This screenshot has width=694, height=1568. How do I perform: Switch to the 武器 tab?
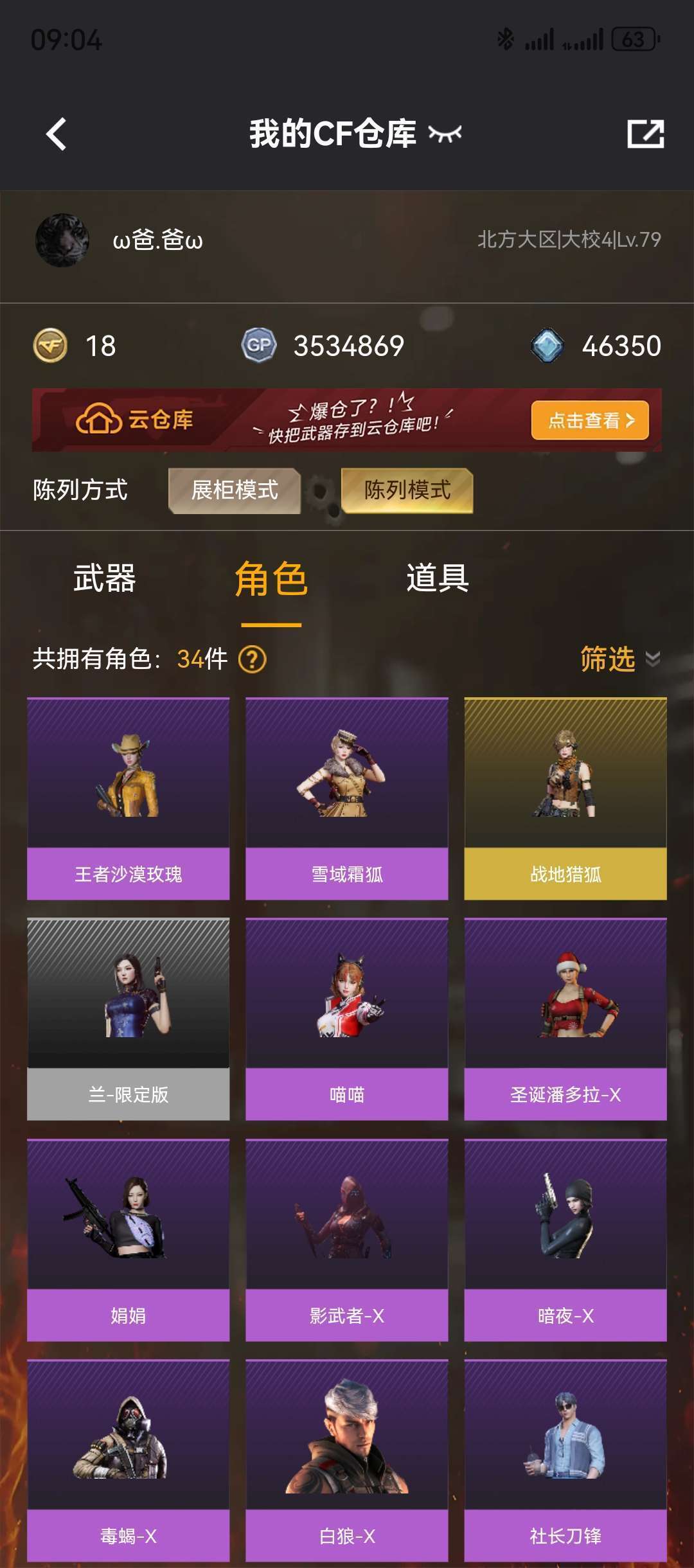pyautogui.click(x=104, y=578)
